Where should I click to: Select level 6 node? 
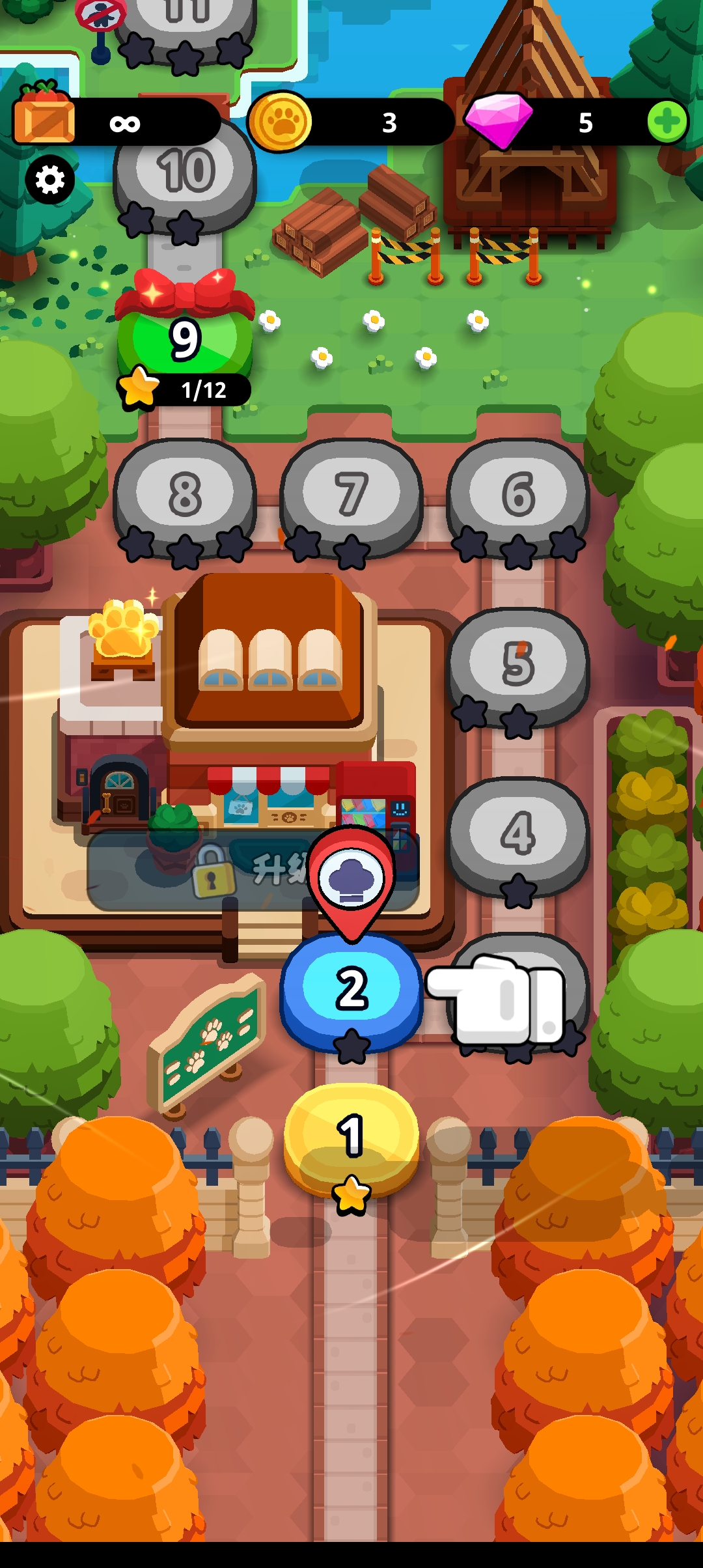pos(518,495)
